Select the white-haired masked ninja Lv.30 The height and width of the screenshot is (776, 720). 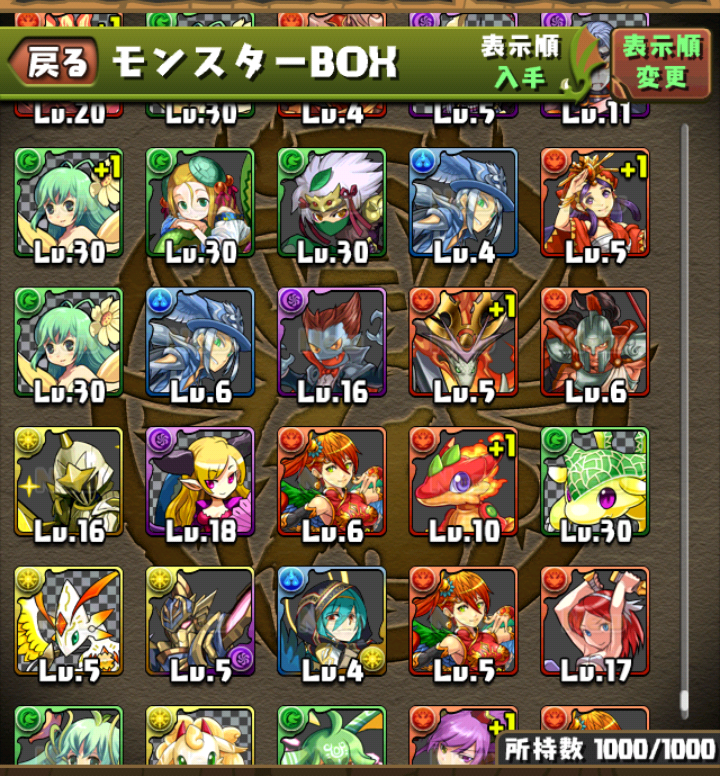tap(332, 203)
